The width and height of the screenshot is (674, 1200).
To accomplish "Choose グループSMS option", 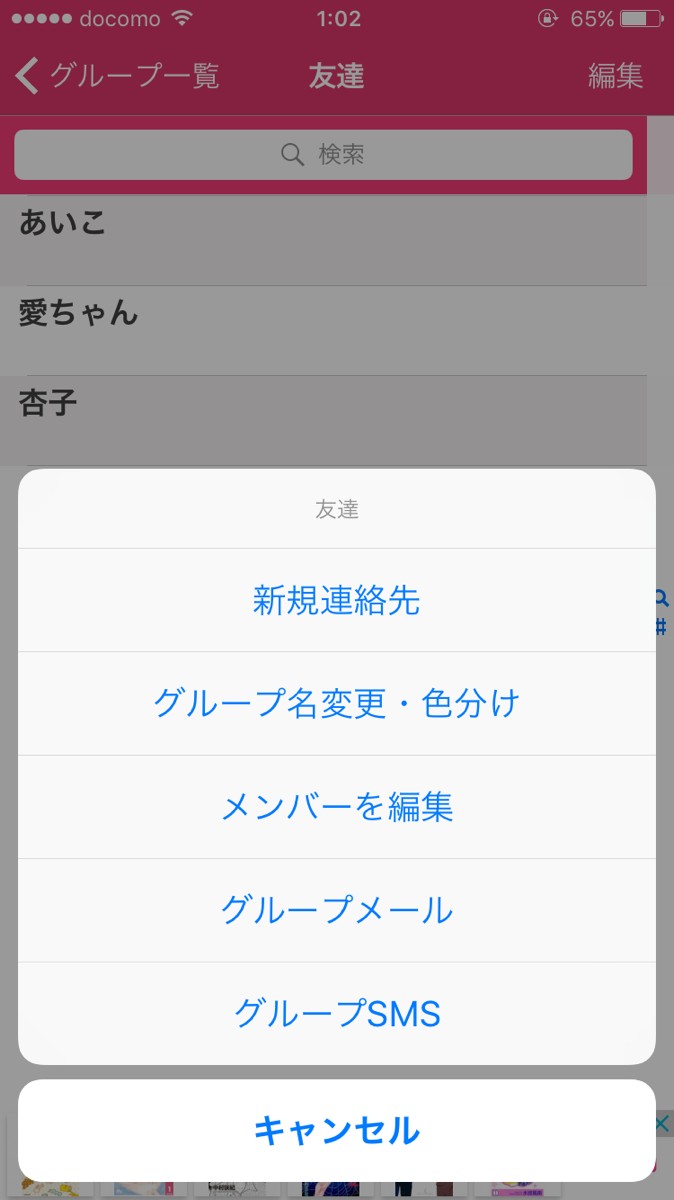I will (x=336, y=1014).
